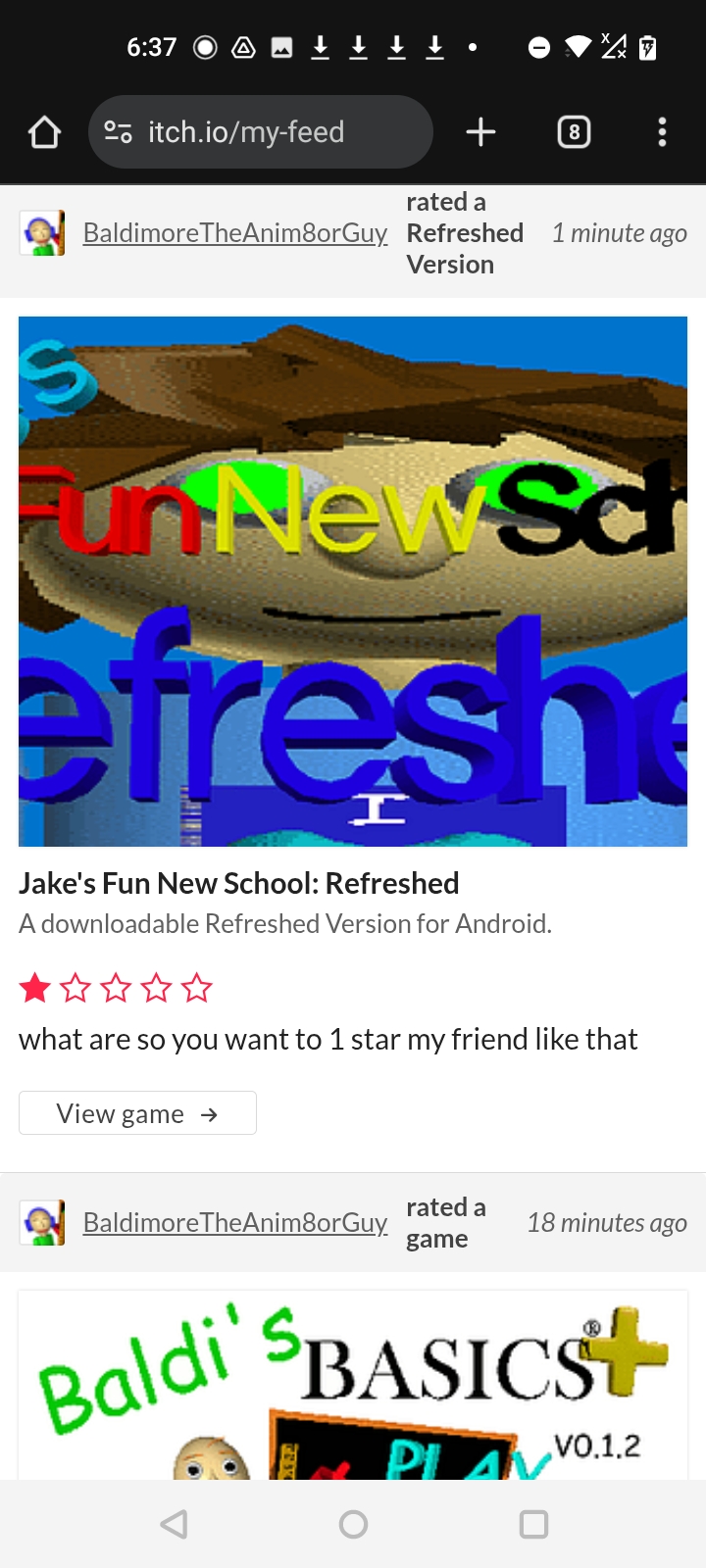Viewport: 706px width, 1568px height.
Task: Open the Jake's Fun New School cover image
Action: (353, 581)
